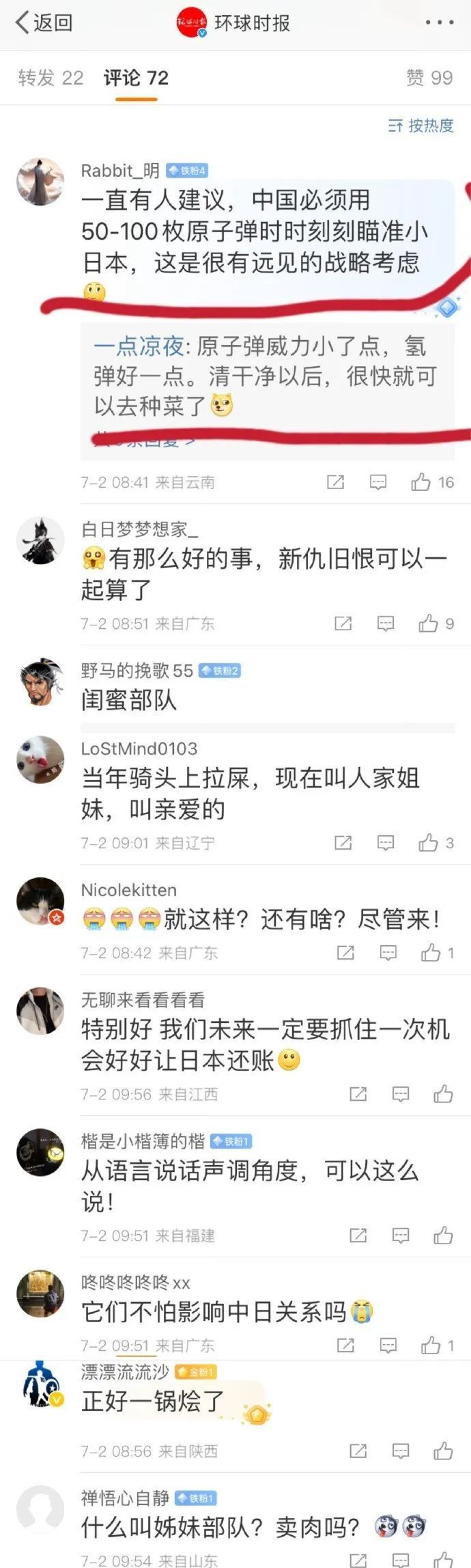Share Rabbit_明's comment
This screenshot has height=1568, width=471.
[335, 483]
